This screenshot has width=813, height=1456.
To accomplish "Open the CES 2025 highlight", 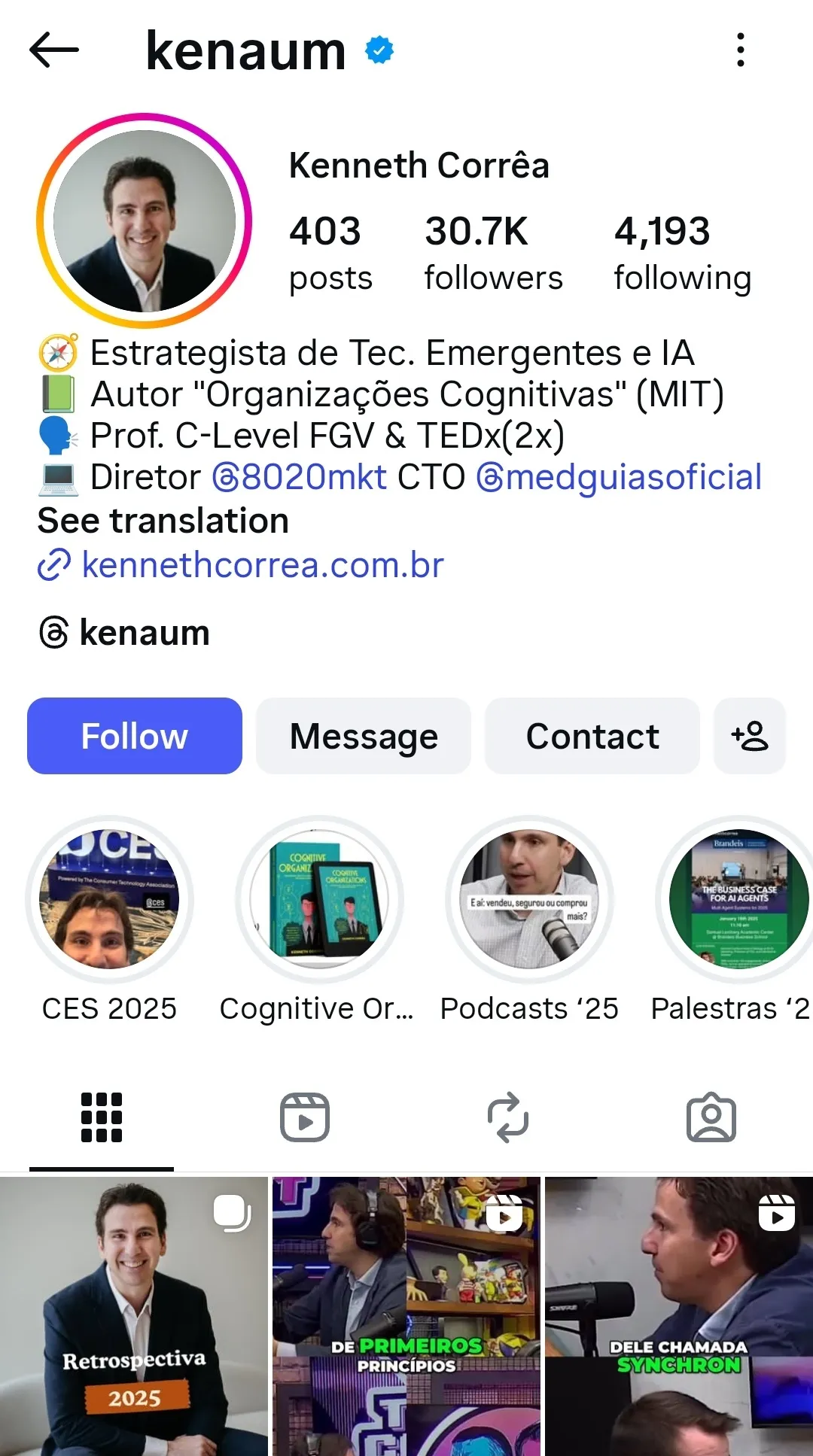I will tap(110, 899).
